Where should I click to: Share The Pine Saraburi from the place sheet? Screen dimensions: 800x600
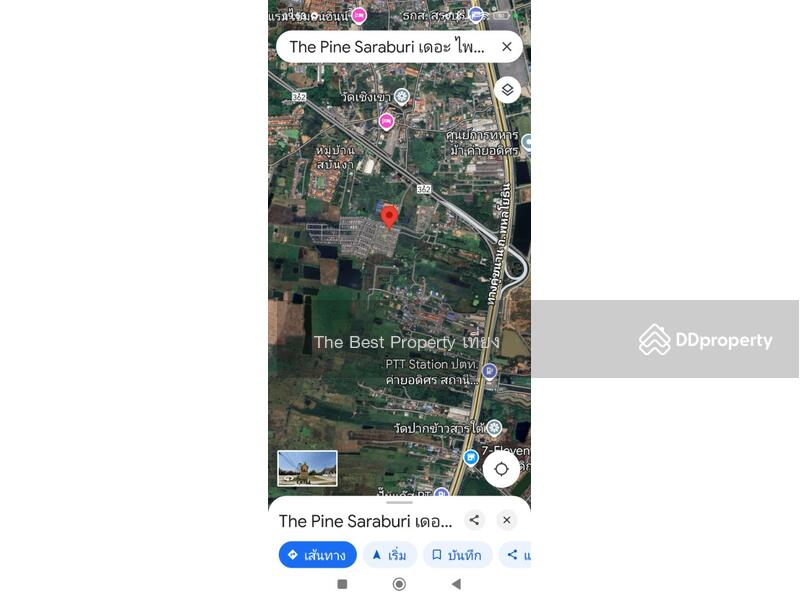click(x=474, y=520)
